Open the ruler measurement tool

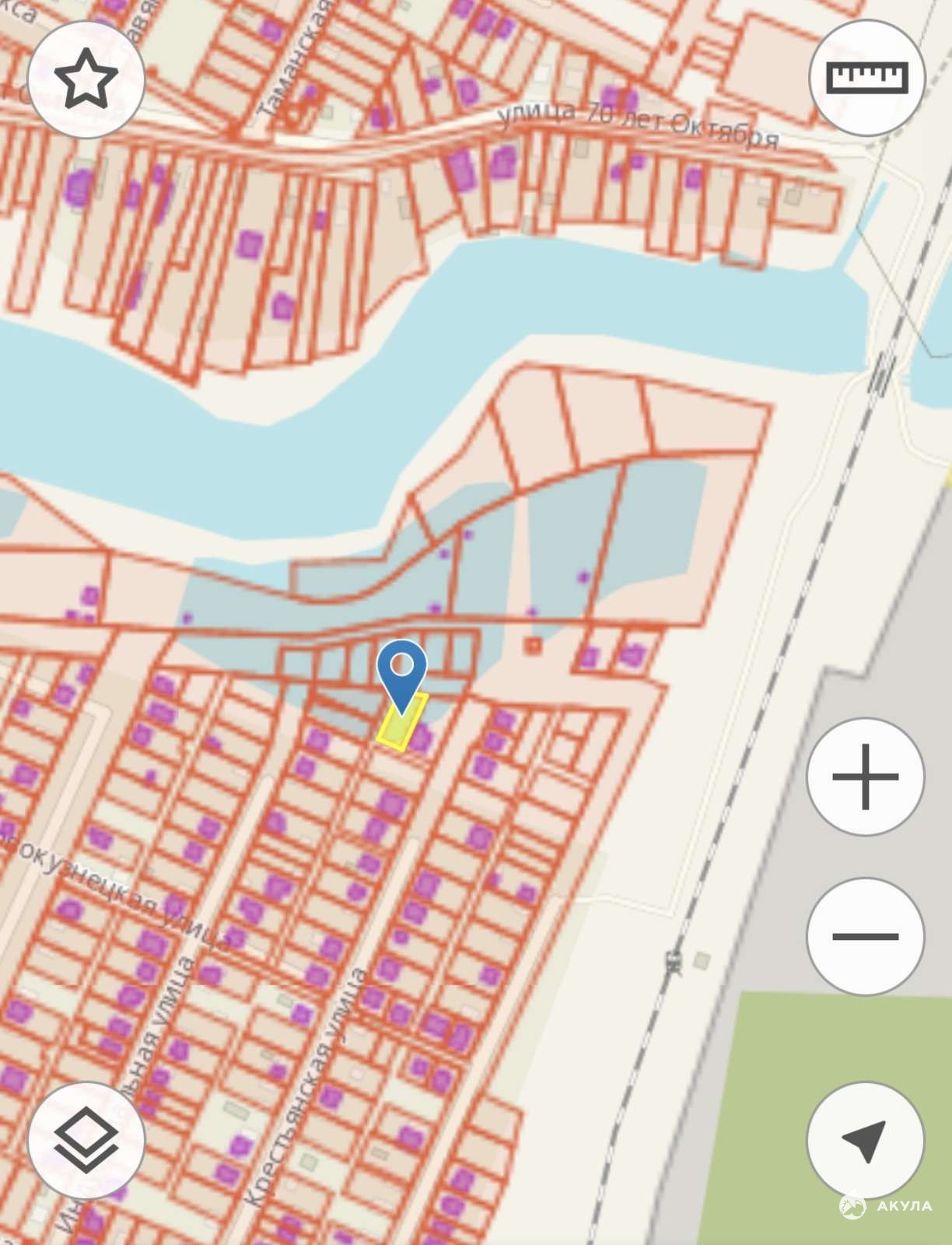[866, 78]
